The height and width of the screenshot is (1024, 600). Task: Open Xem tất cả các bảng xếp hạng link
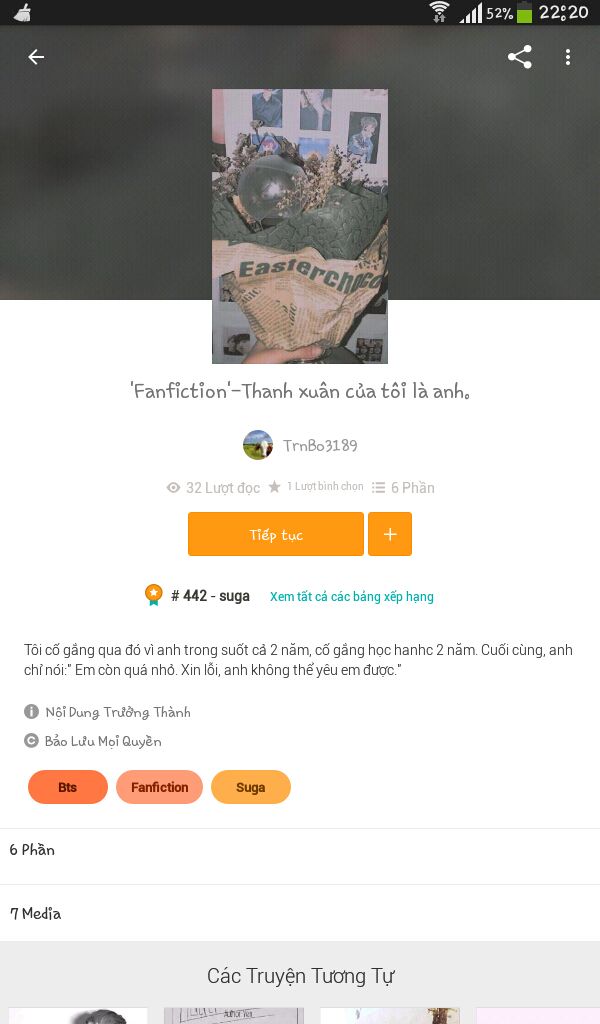click(x=352, y=596)
